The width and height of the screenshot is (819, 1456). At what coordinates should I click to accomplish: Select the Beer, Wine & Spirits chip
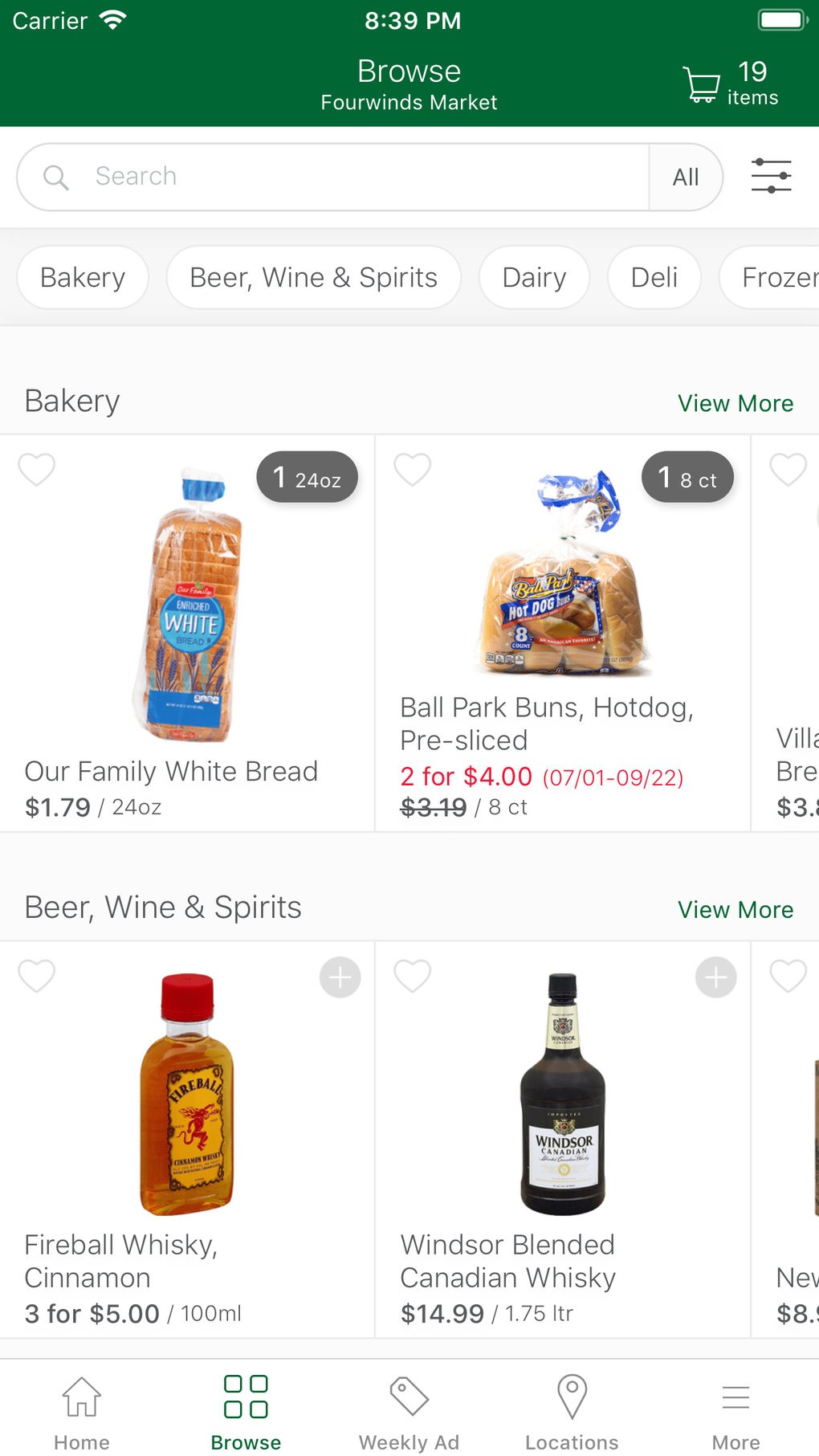click(313, 278)
